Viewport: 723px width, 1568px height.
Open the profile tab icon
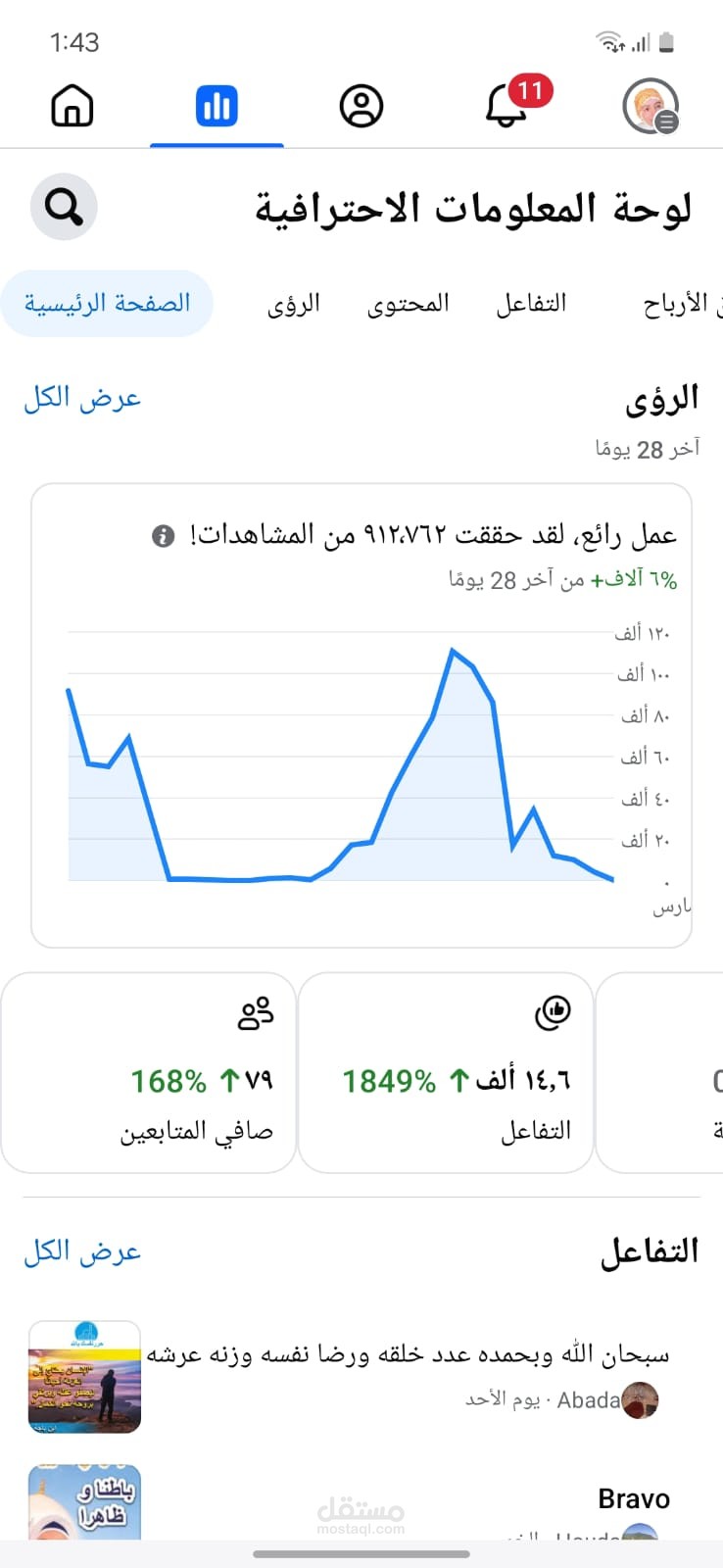tap(361, 106)
